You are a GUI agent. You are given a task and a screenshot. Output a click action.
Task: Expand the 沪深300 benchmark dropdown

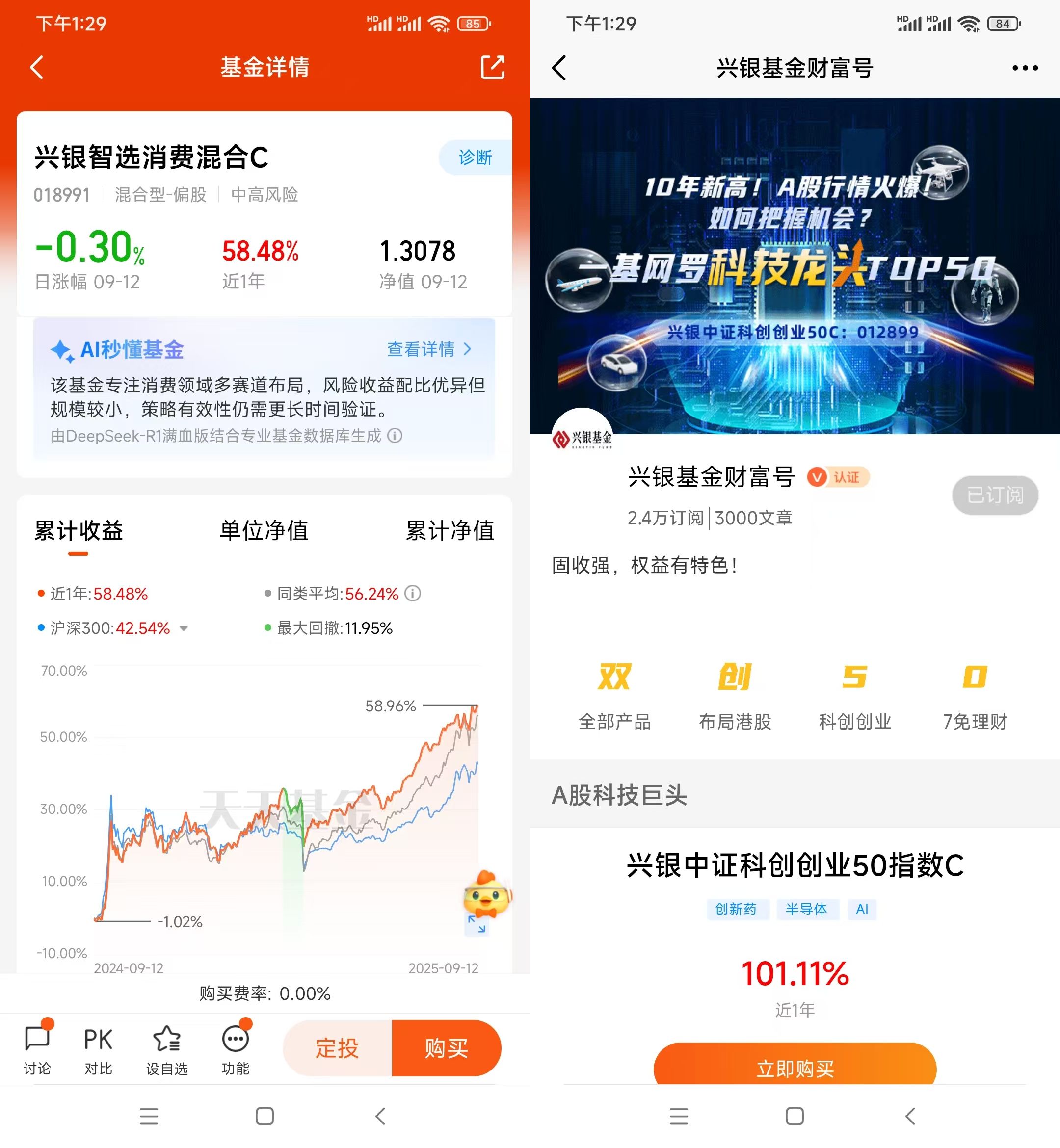(184, 628)
